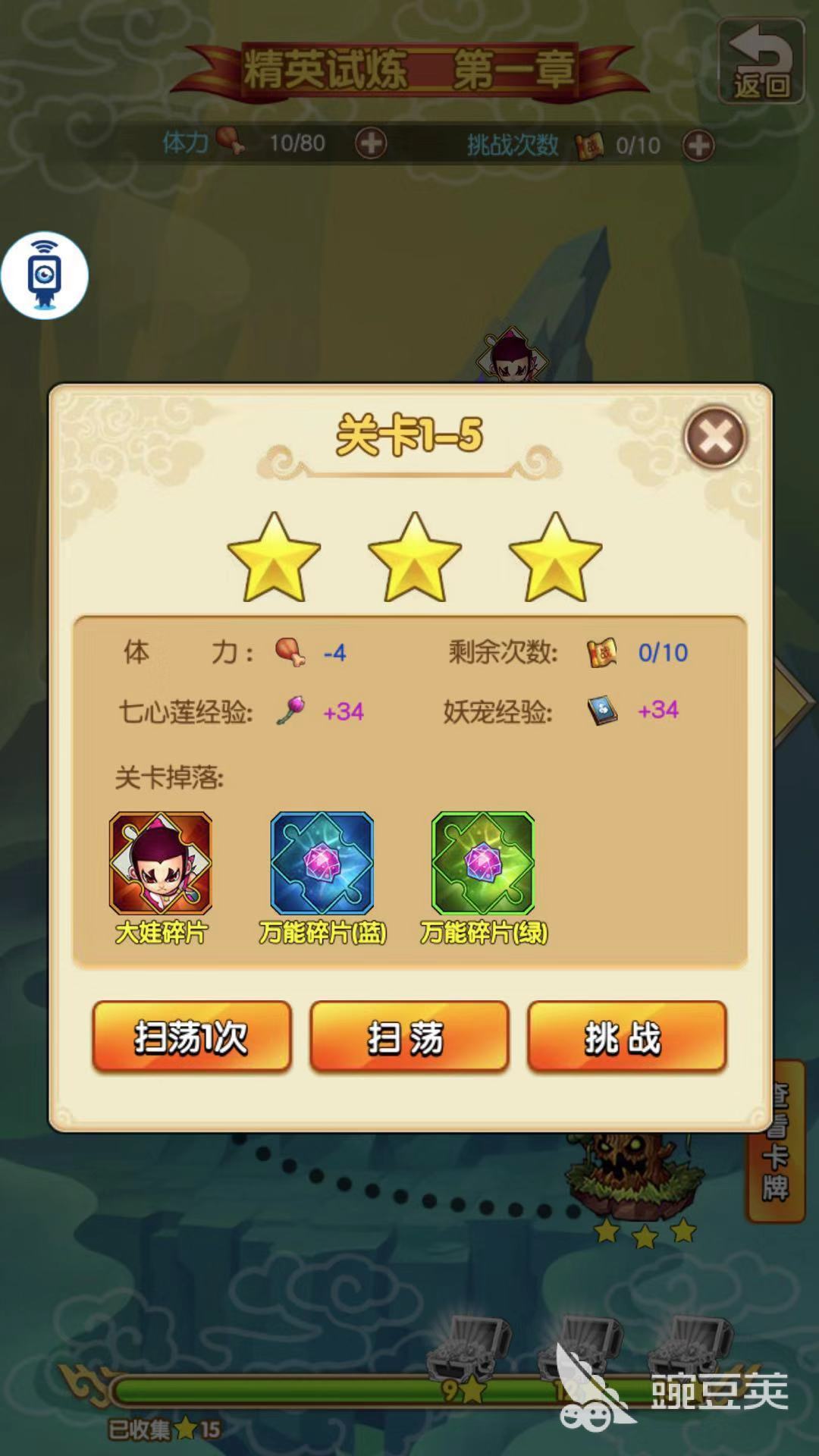Viewport: 819px width, 1456px height.
Task: Open the 查看卡牌 side tab
Action: (x=777, y=1141)
